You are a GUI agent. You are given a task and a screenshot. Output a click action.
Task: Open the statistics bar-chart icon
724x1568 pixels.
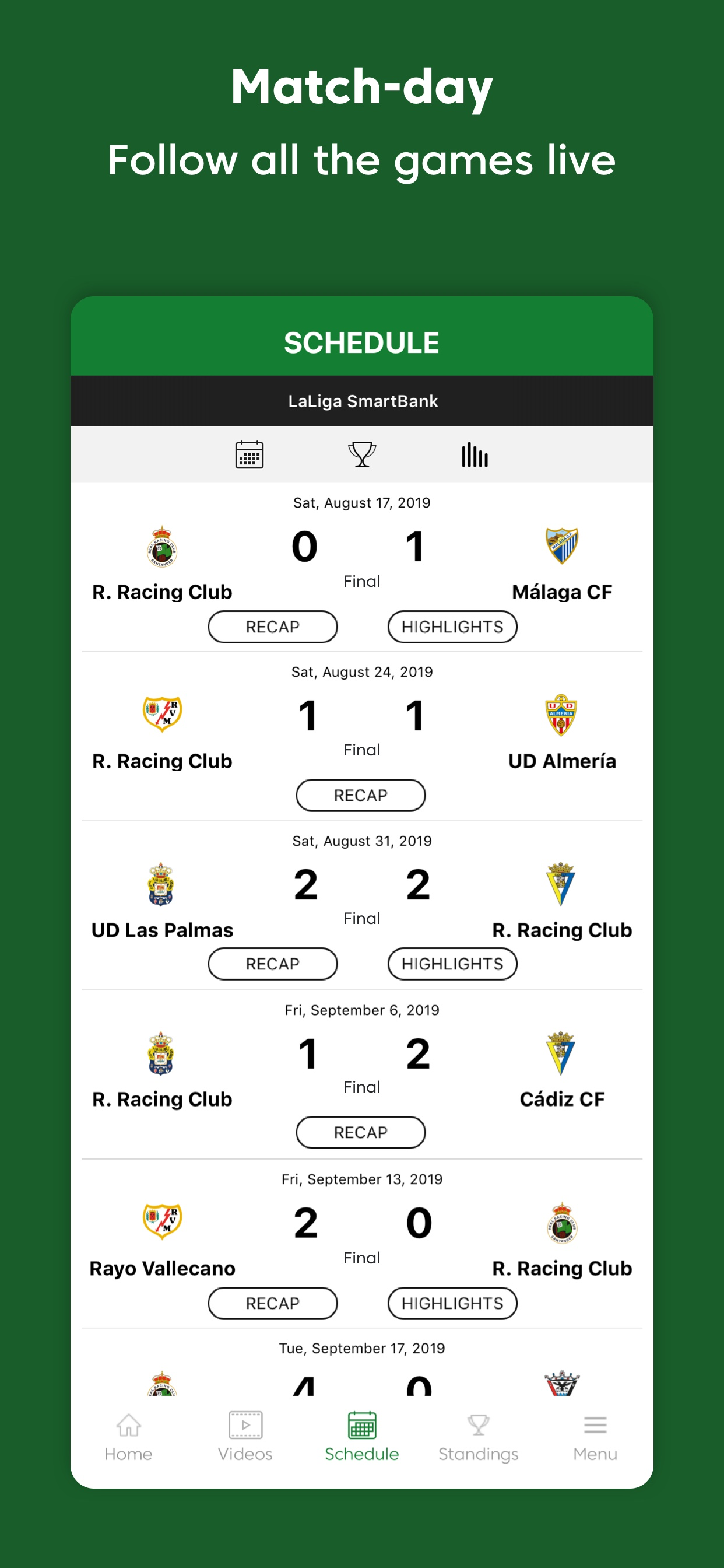coord(475,454)
